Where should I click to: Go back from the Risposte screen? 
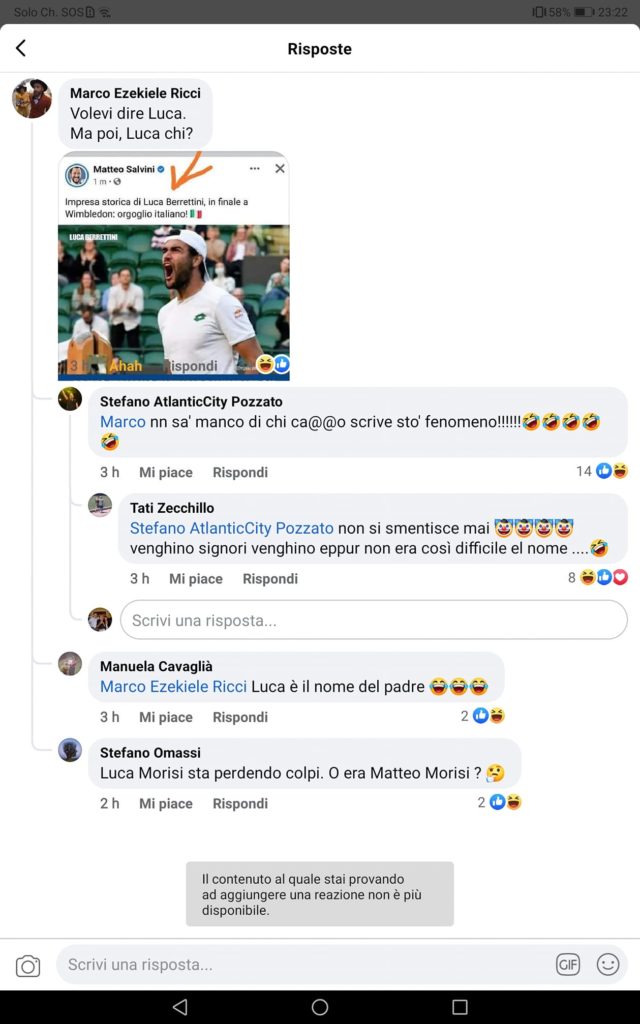[x=21, y=48]
